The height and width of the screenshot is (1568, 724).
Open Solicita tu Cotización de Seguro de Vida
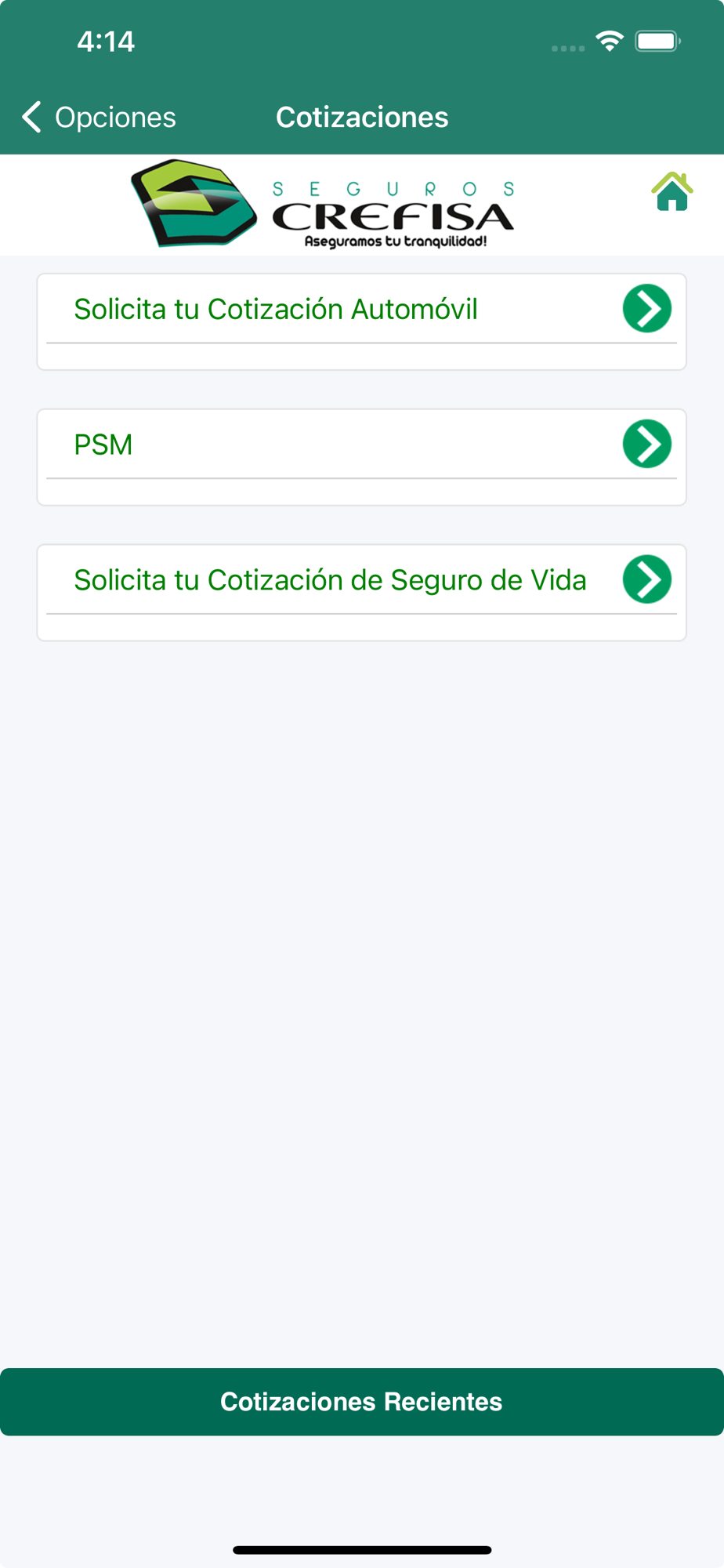[361, 581]
